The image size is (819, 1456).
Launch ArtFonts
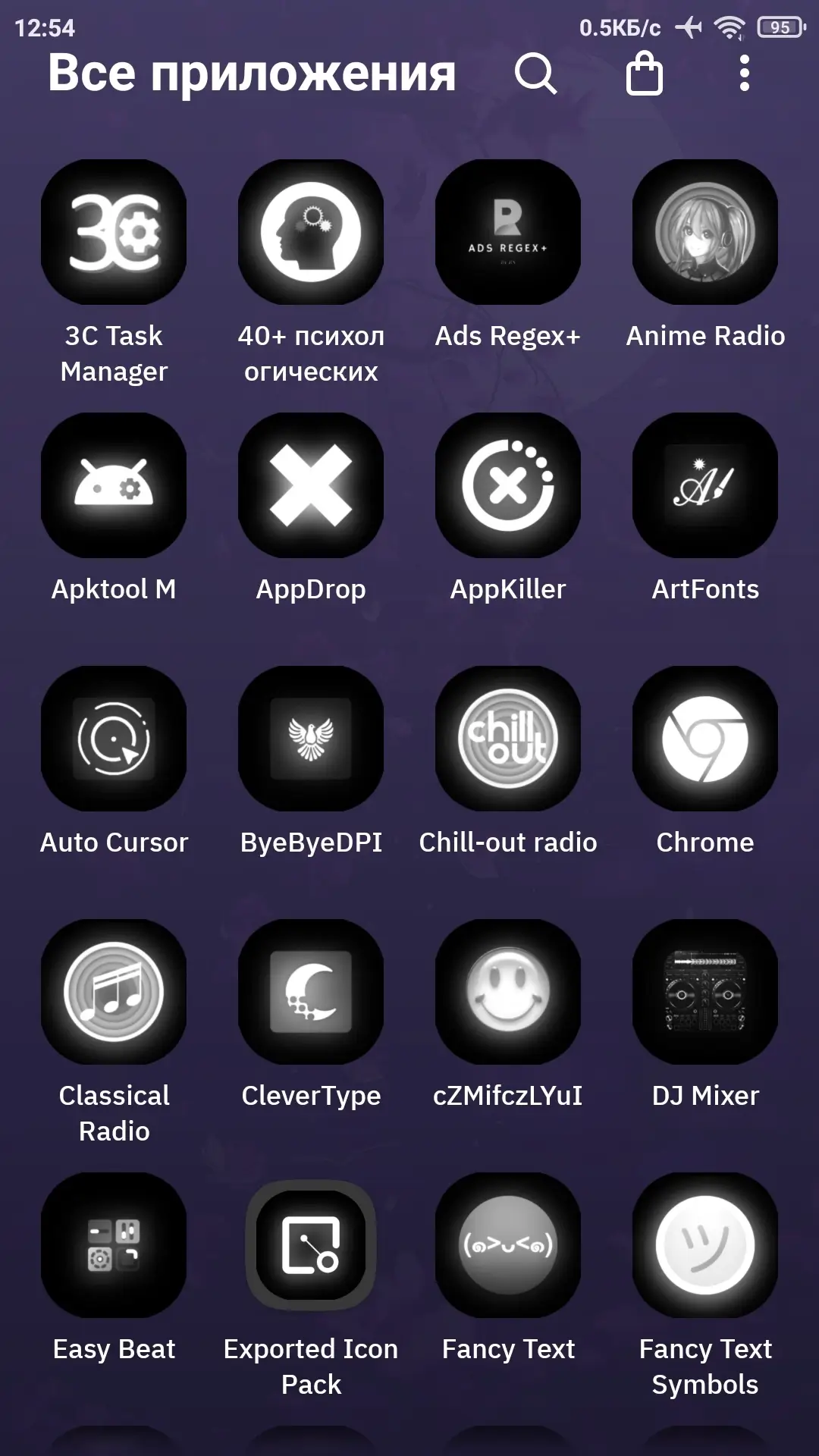705,485
